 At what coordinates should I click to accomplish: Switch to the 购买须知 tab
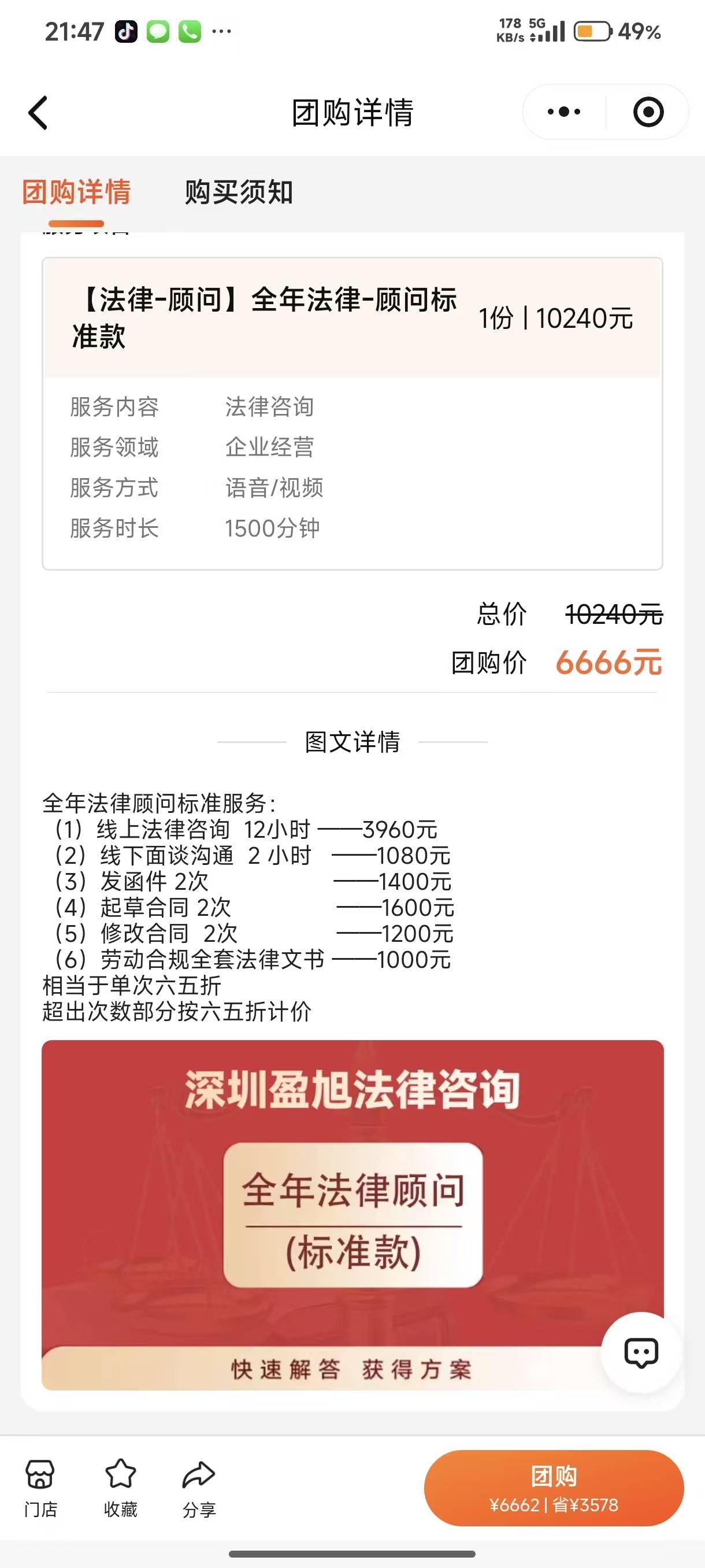(x=239, y=193)
